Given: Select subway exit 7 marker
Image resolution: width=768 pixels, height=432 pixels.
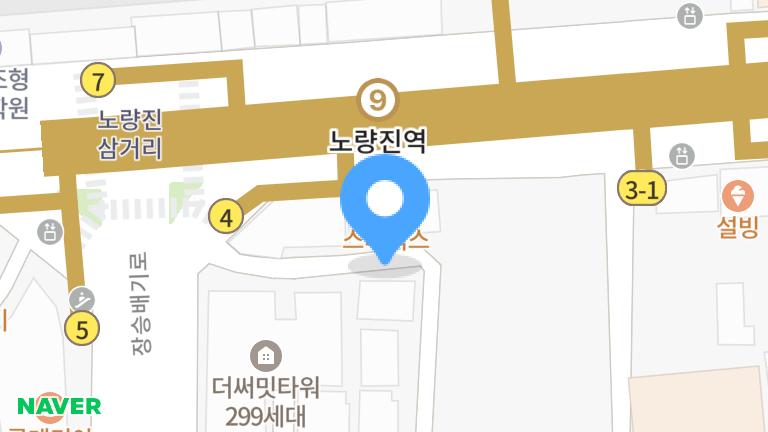Looking at the screenshot, I should pyautogui.click(x=98, y=79).
